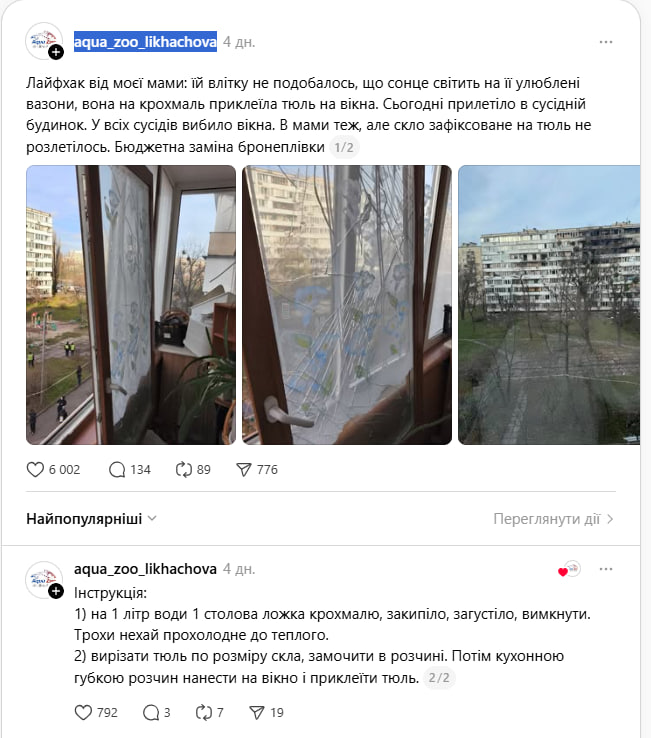
Task: Expand the Найпопулярніші sort dropdown
Action: pos(92,519)
